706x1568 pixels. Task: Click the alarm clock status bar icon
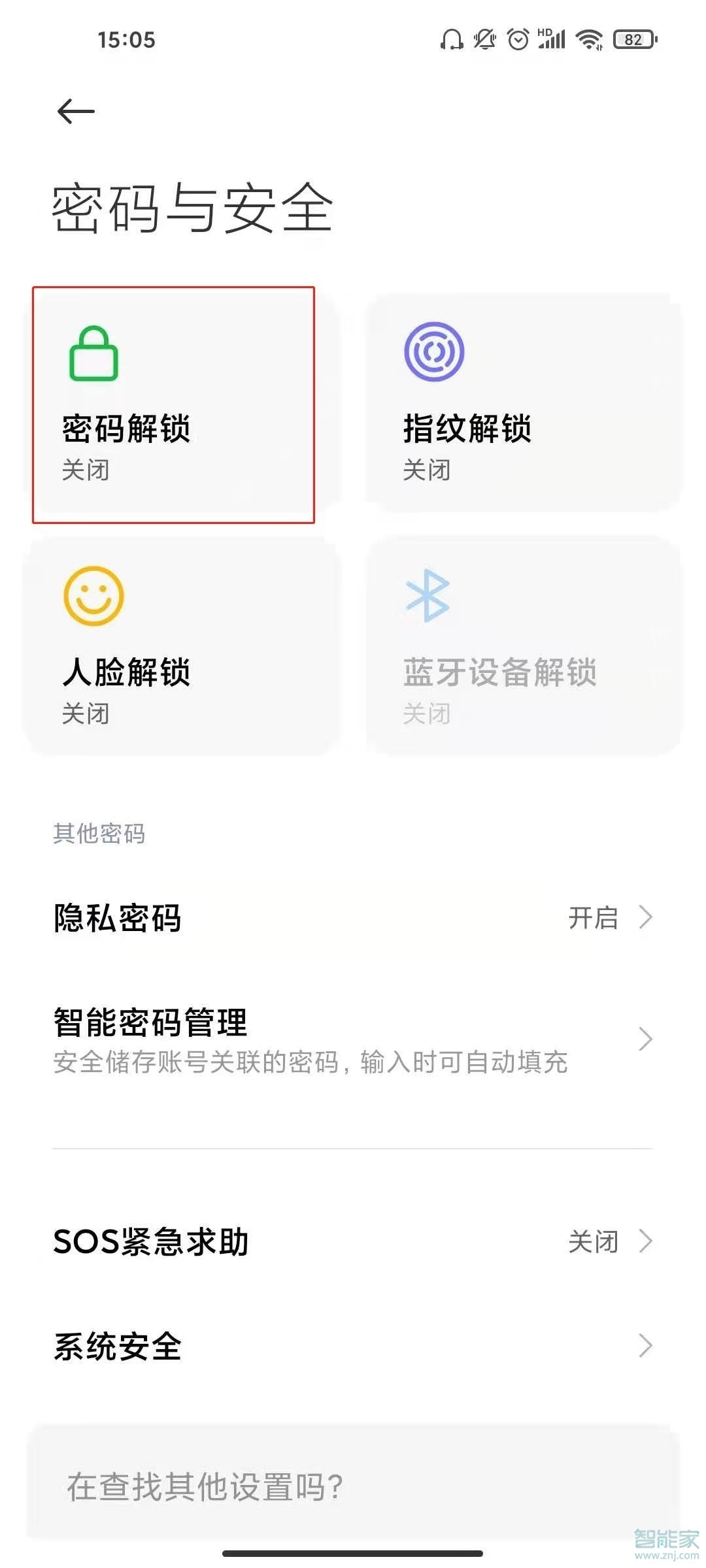point(518,41)
